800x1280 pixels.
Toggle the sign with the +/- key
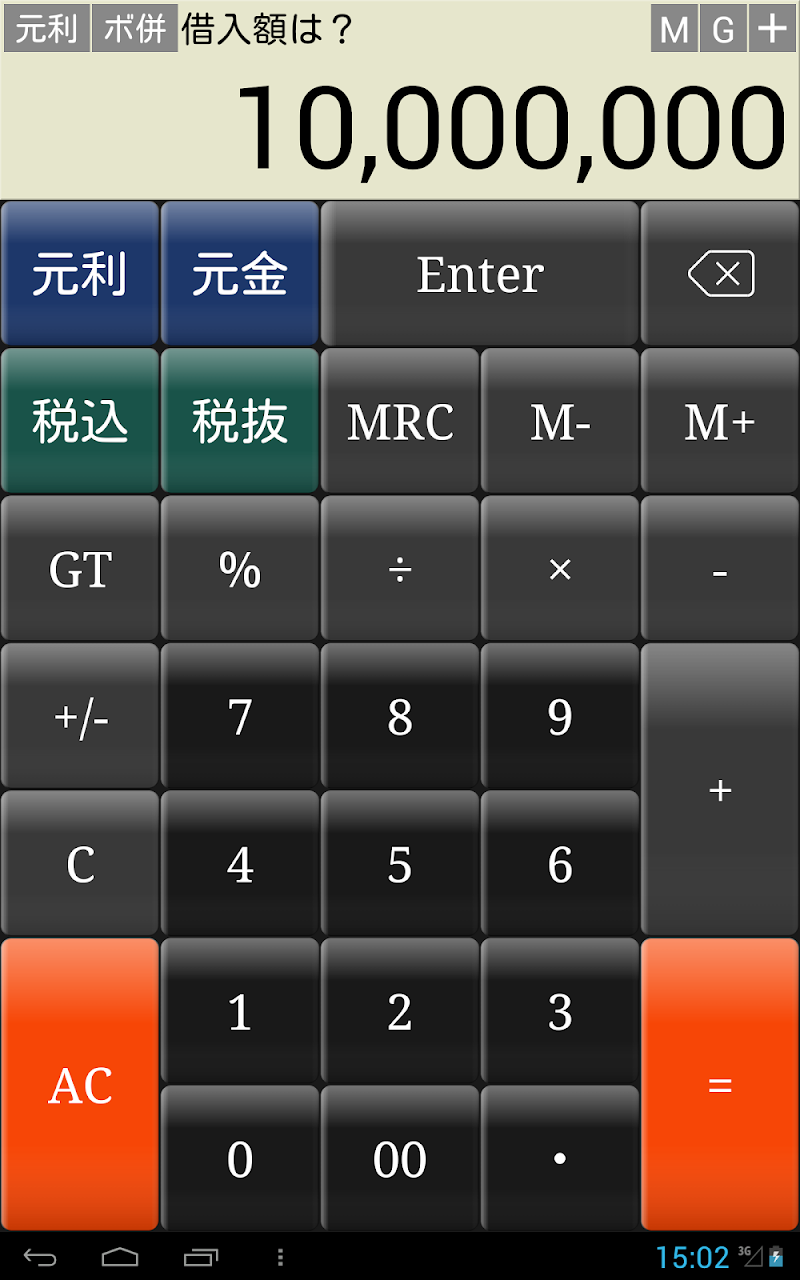80,715
